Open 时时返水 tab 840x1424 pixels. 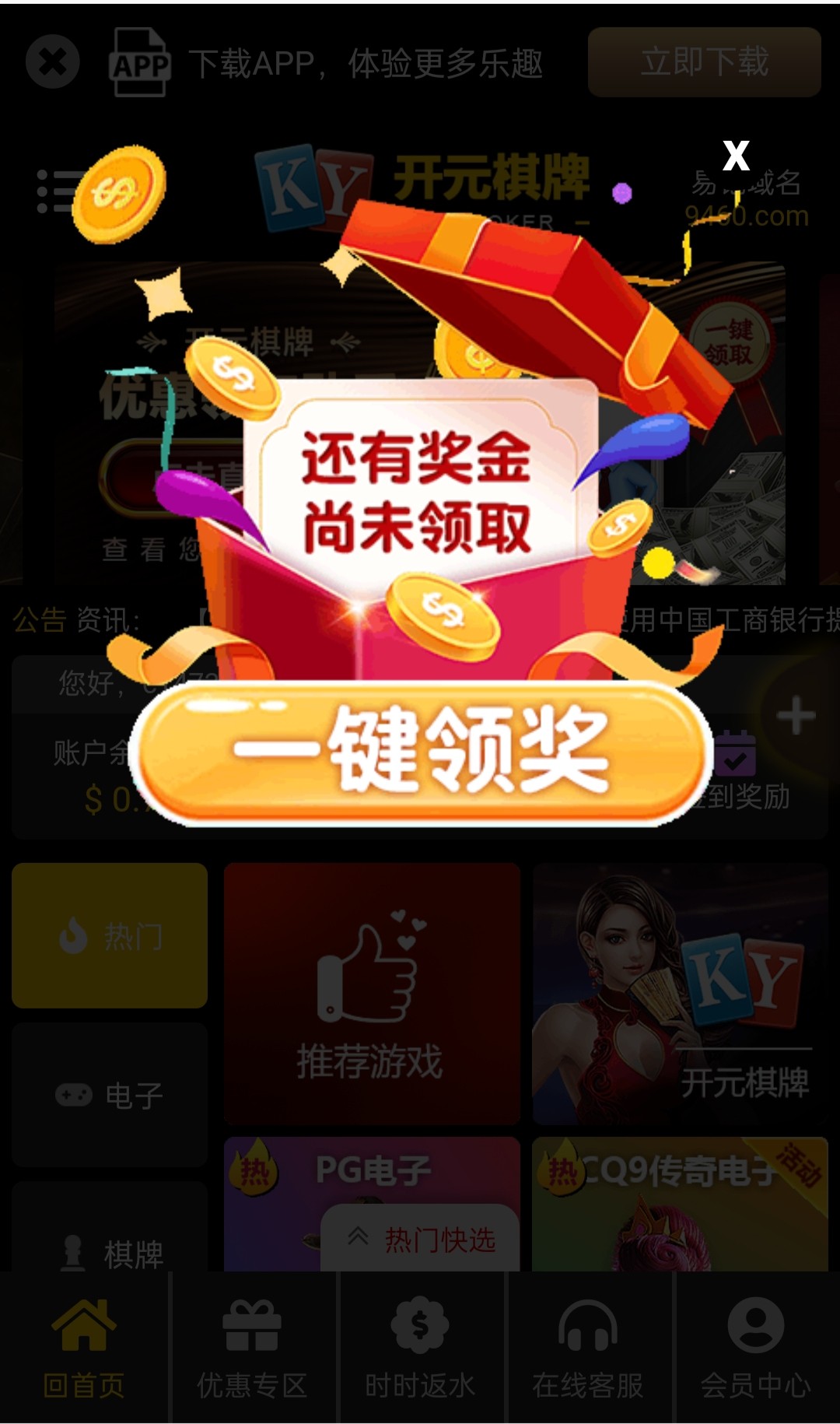(x=420, y=1348)
